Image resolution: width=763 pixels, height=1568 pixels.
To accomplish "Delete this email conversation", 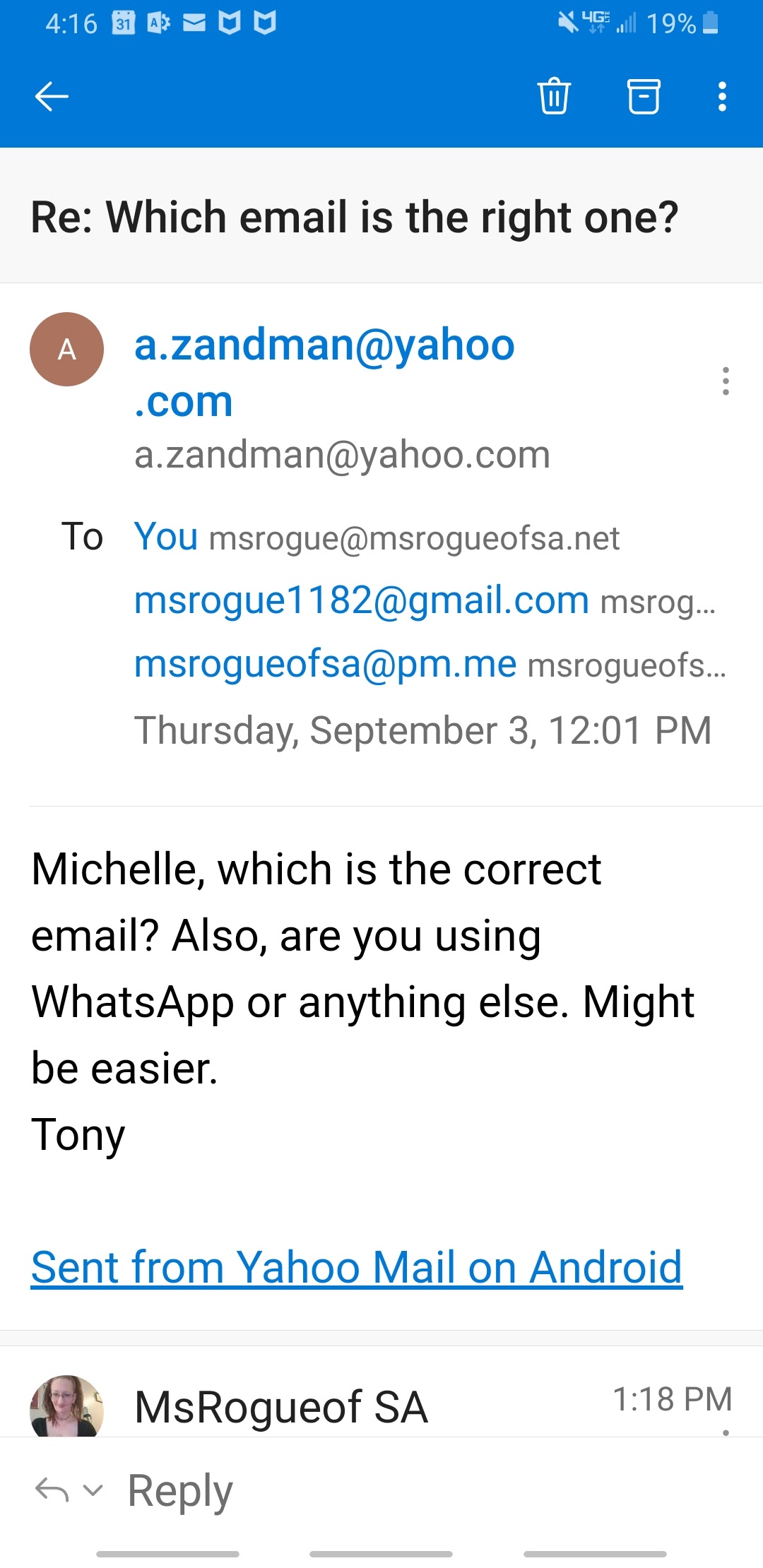I will coord(554,97).
